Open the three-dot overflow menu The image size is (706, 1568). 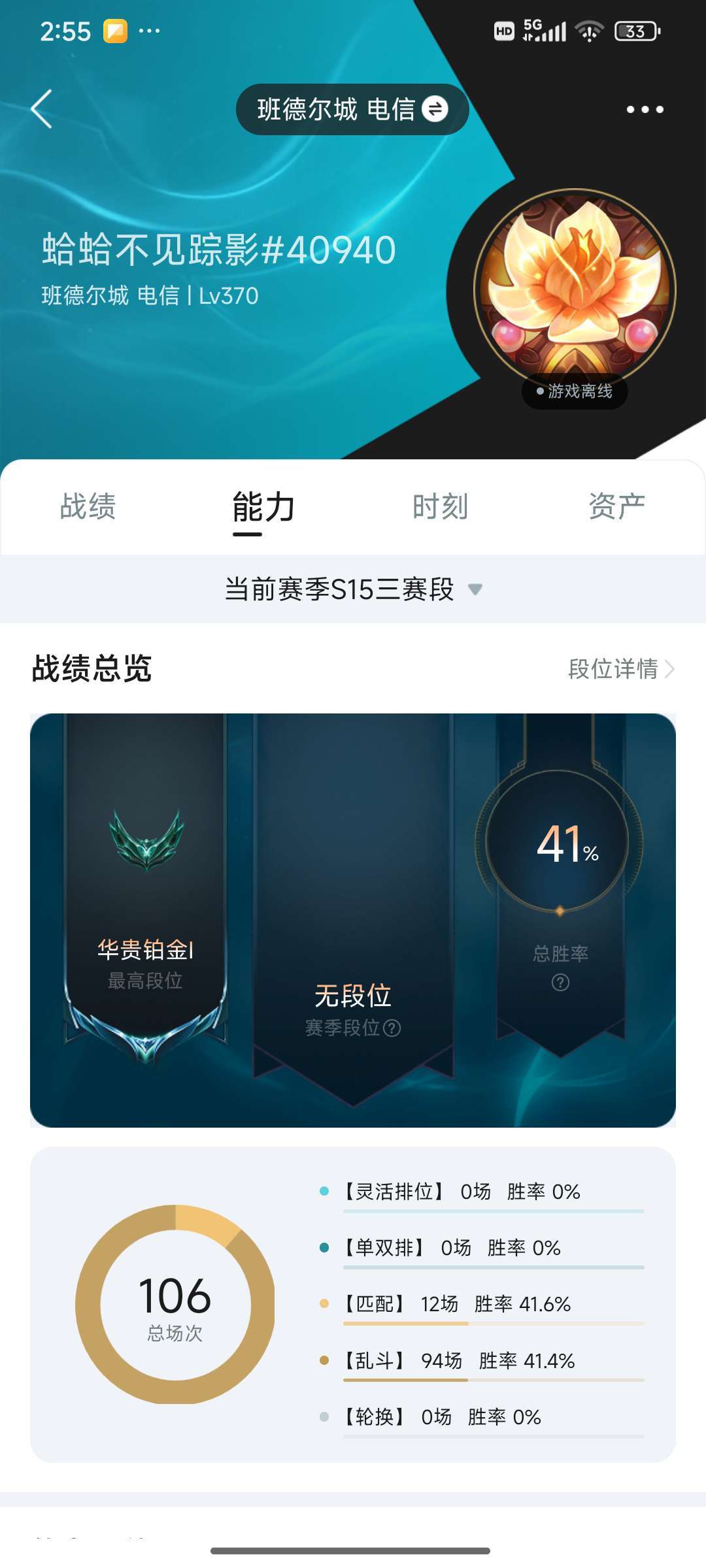point(645,109)
